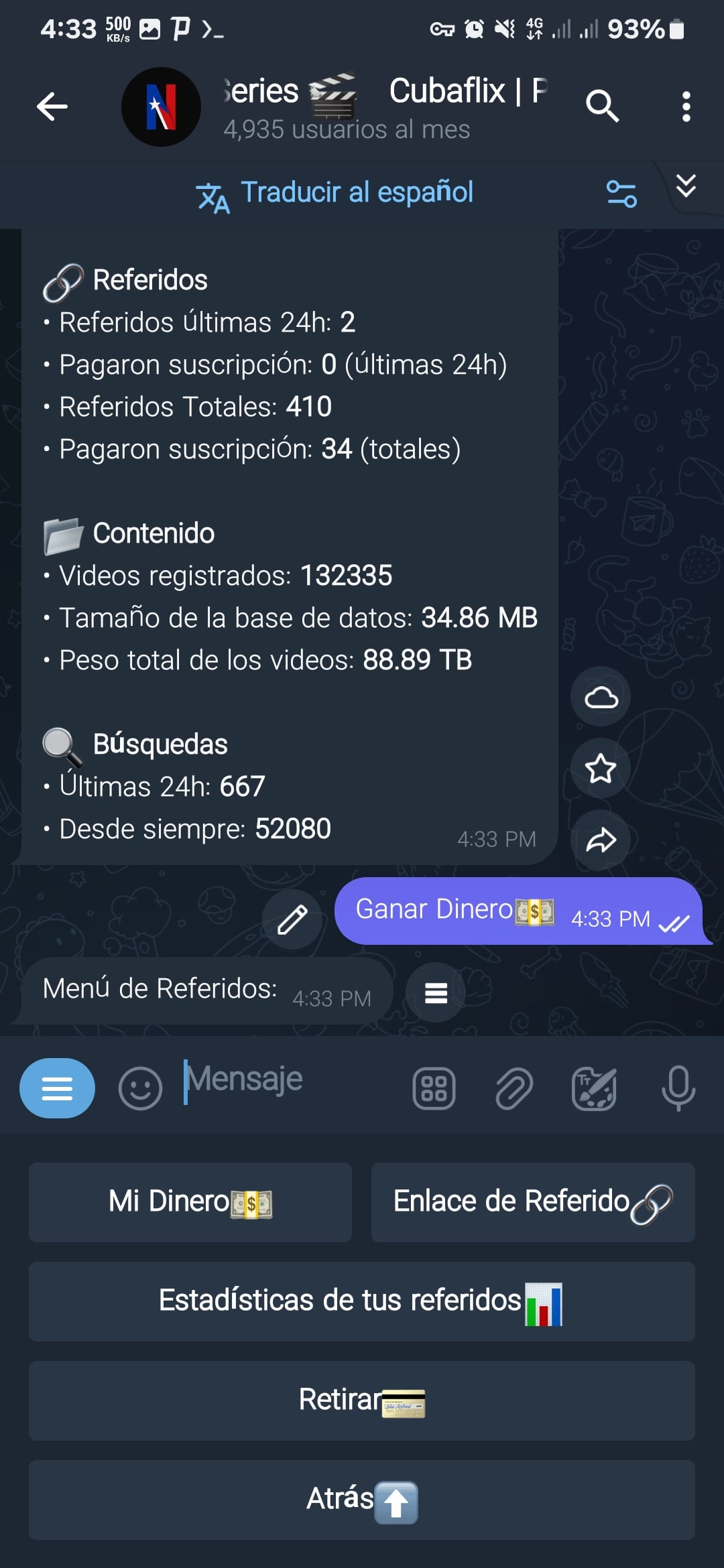Screen dimensions: 724x1568
Task: Open the three-dot overflow menu
Action: (685, 107)
